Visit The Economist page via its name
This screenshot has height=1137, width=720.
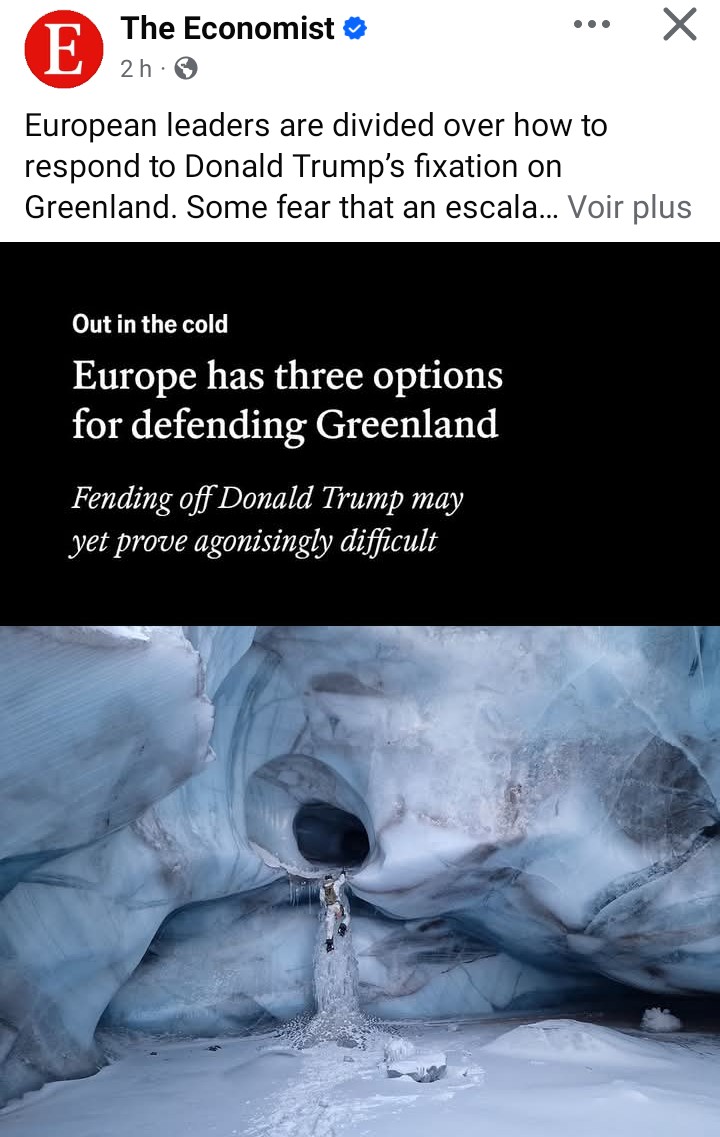227,29
